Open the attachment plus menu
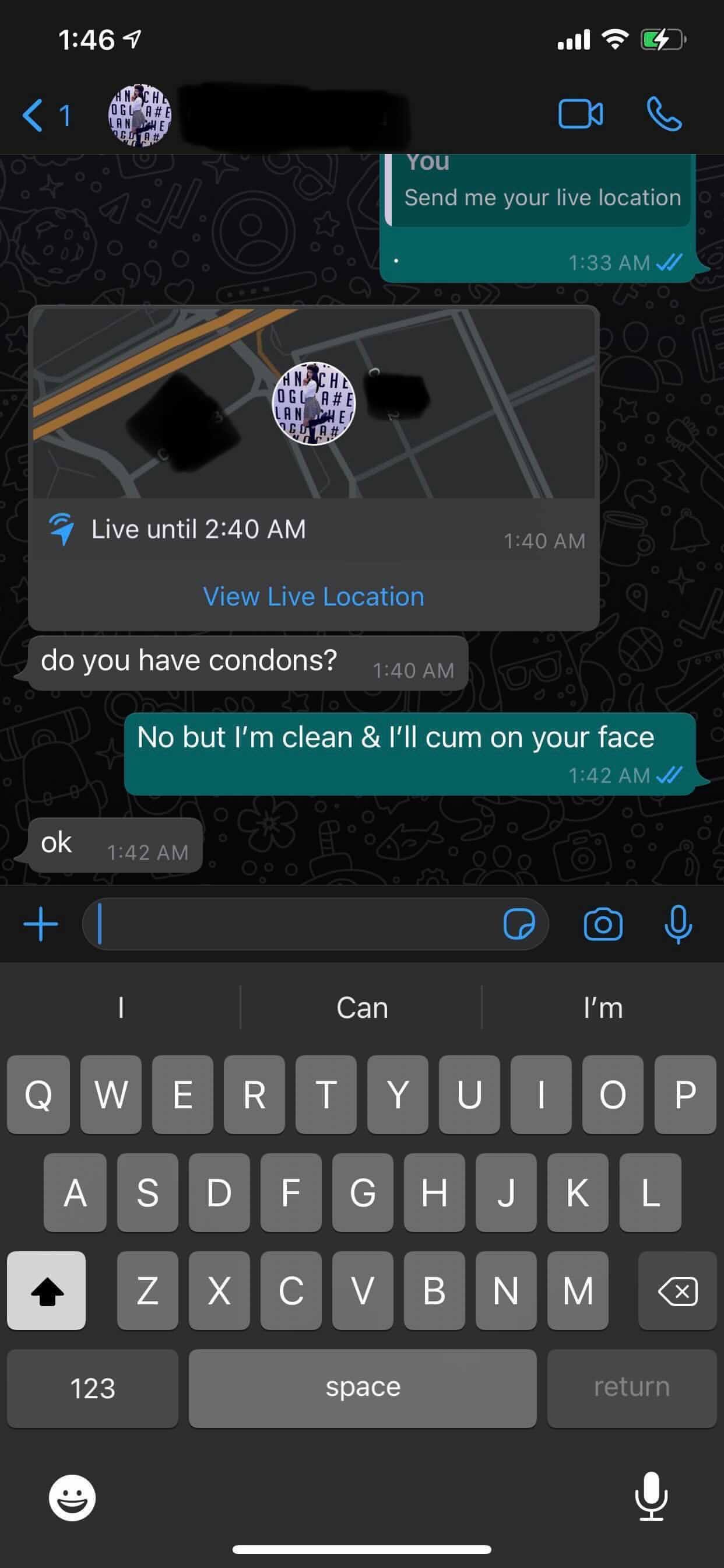Screen dimensions: 724x1568 coord(41,924)
